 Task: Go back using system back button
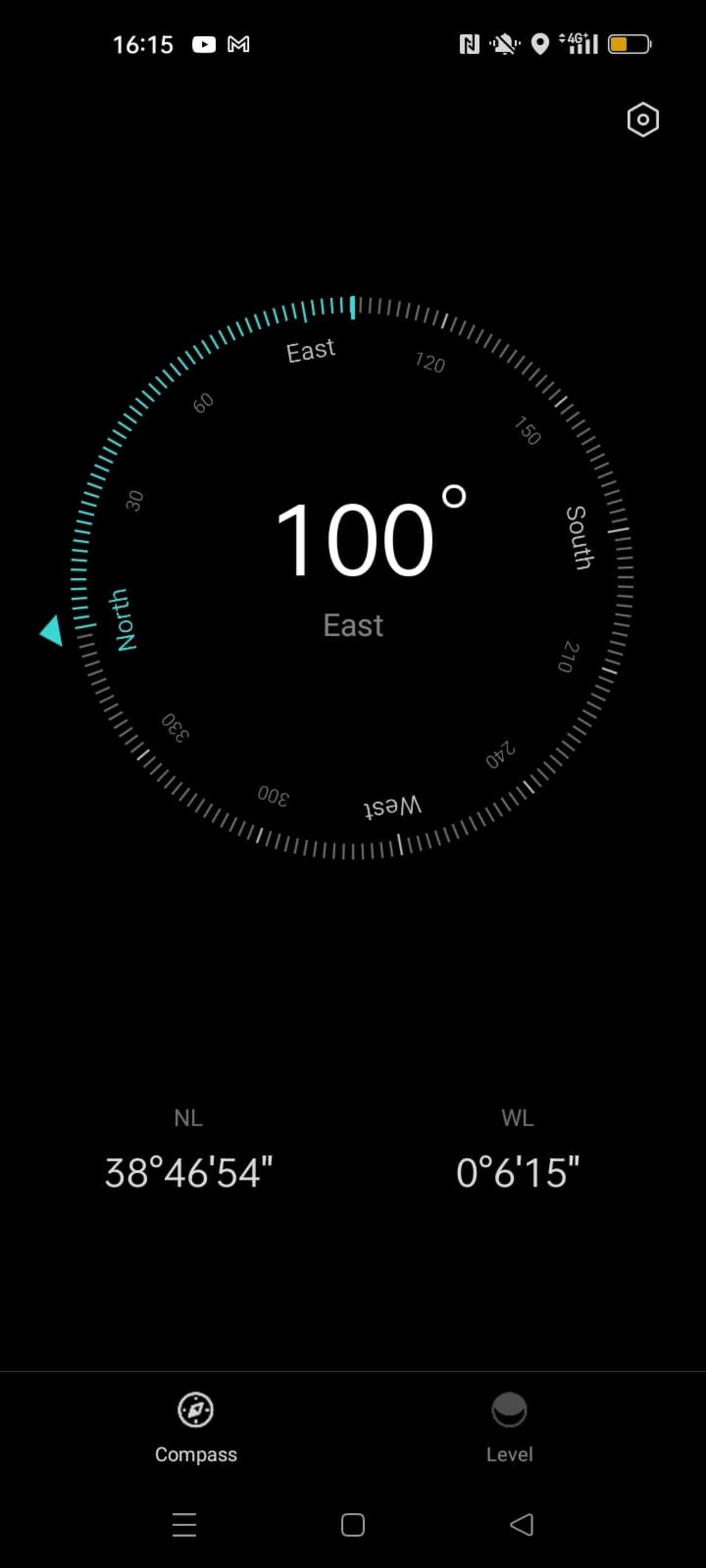click(x=521, y=1524)
